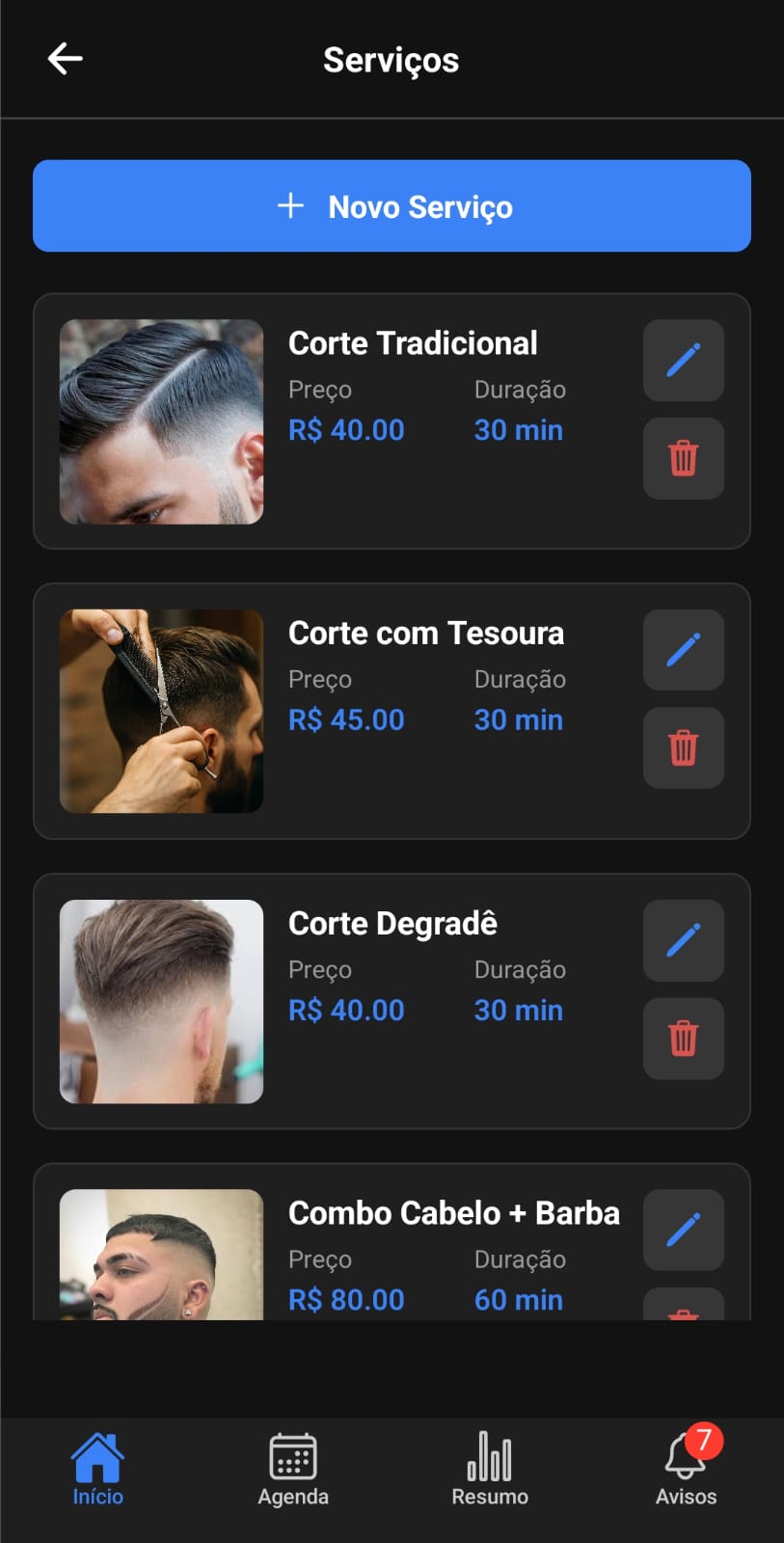Edit the Corte Degradê service
Screen dimensions: 784x1543
(683, 940)
